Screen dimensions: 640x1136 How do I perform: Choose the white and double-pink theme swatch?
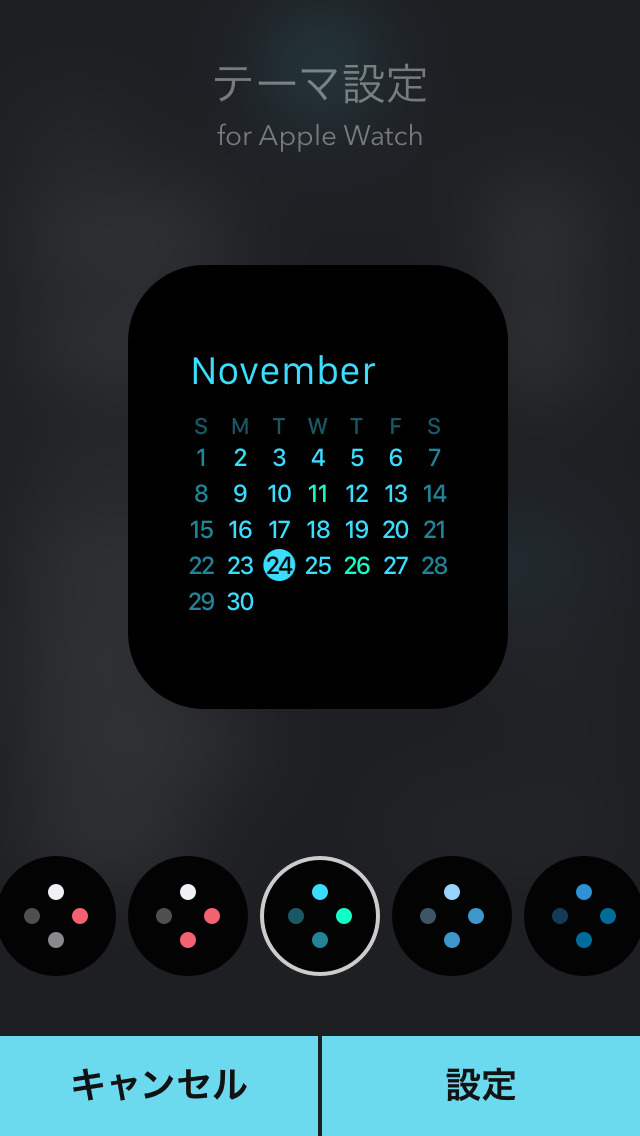(x=188, y=916)
